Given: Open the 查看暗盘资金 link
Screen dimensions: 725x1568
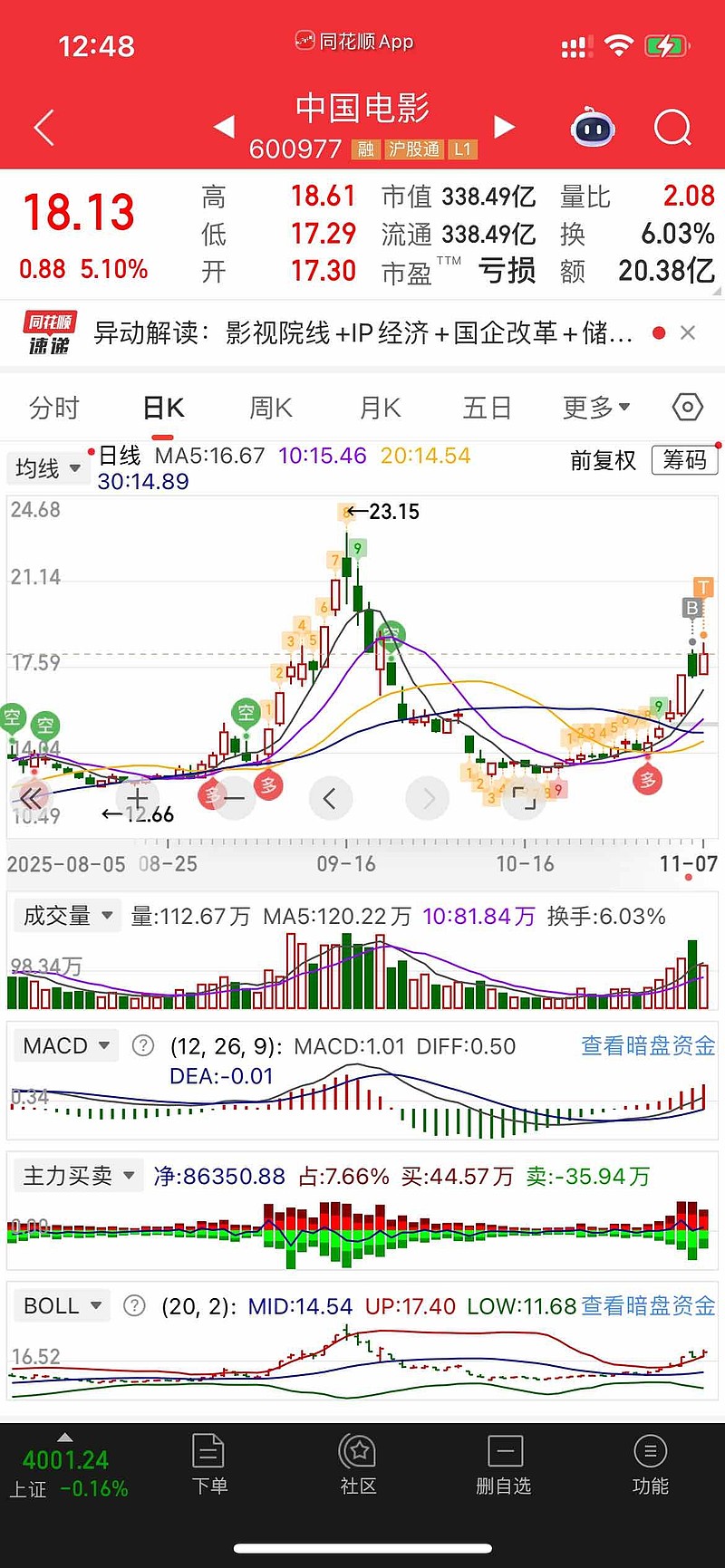Looking at the screenshot, I should pos(646,1045).
